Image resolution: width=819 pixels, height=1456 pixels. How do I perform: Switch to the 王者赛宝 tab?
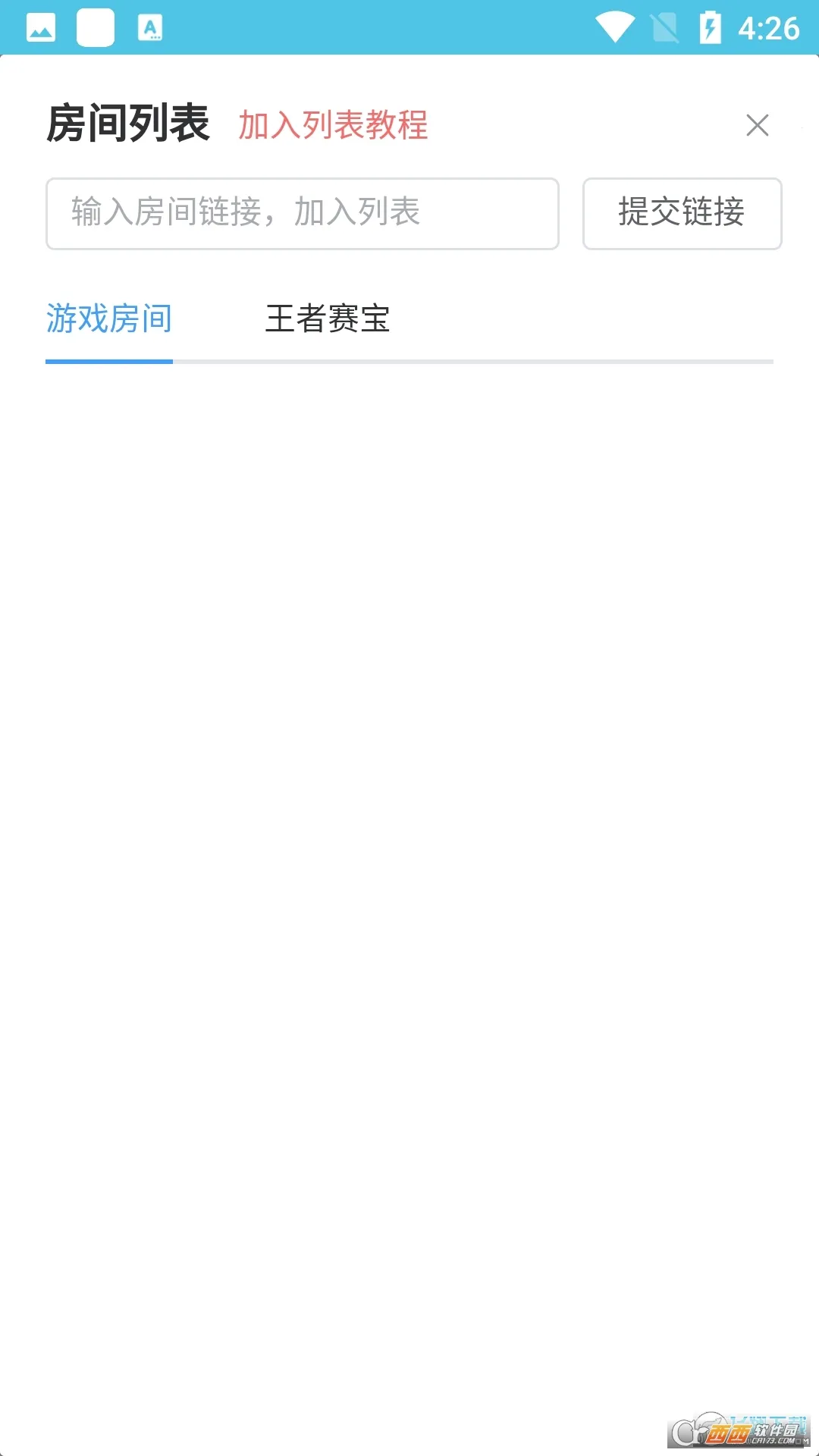click(328, 320)
